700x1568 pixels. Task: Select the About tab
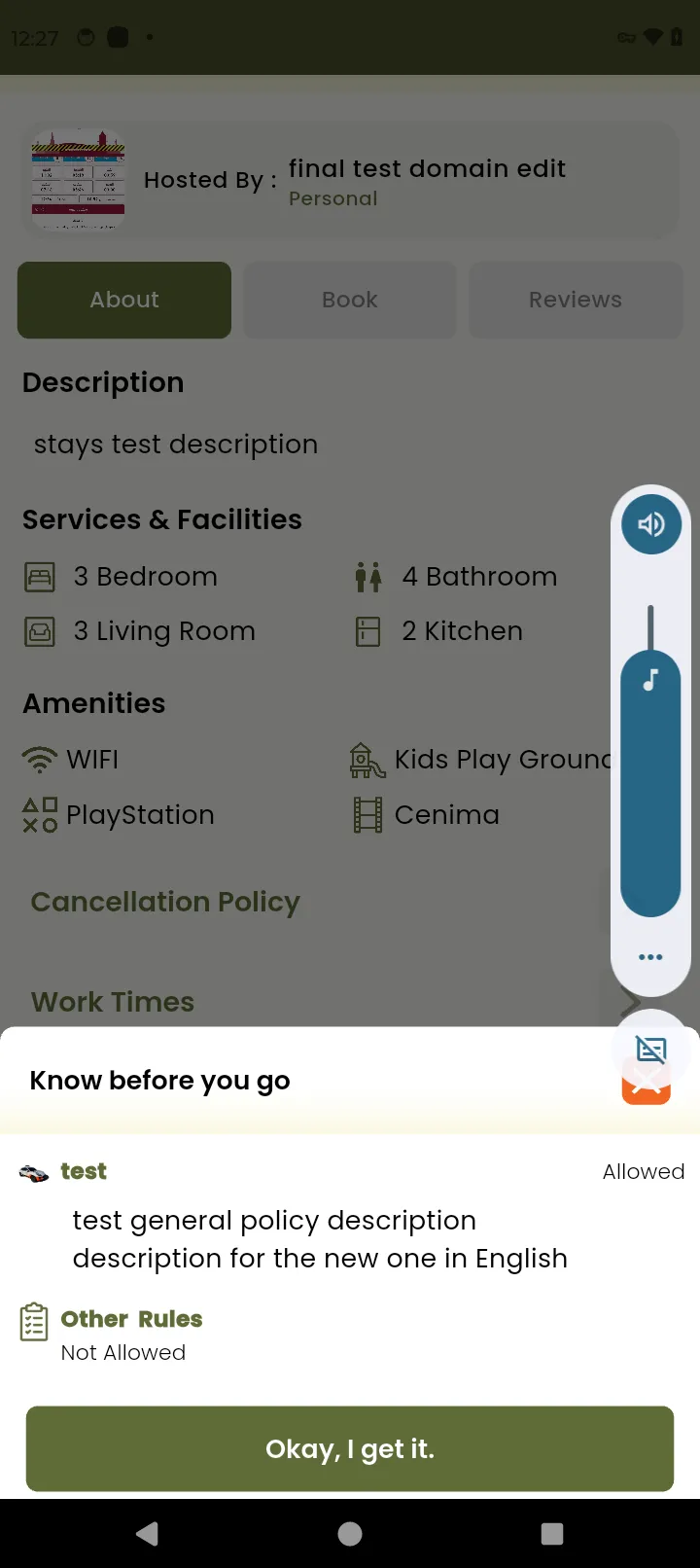coord(124,300)
